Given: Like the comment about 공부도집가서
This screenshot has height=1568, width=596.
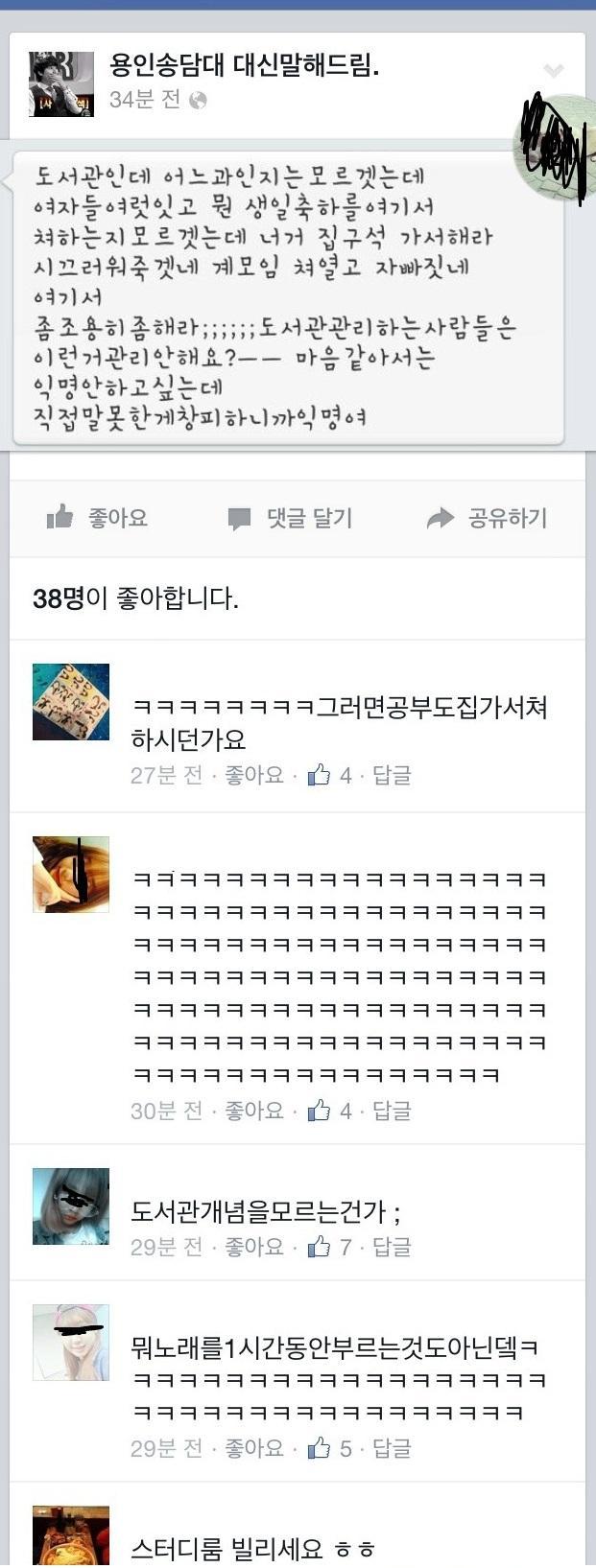Looking at the screenshot, I should point(254,775).
